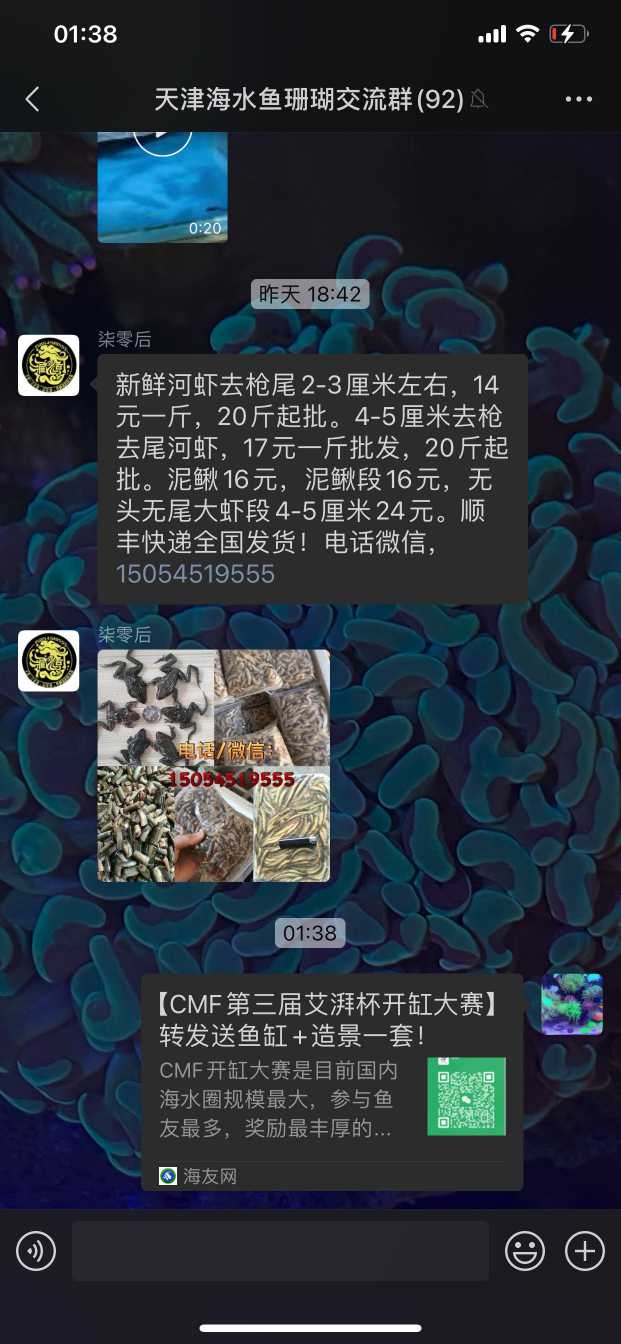621x1344 pixels.
Task: View the shrimp and loach photo collage
Action: (213, 766)
